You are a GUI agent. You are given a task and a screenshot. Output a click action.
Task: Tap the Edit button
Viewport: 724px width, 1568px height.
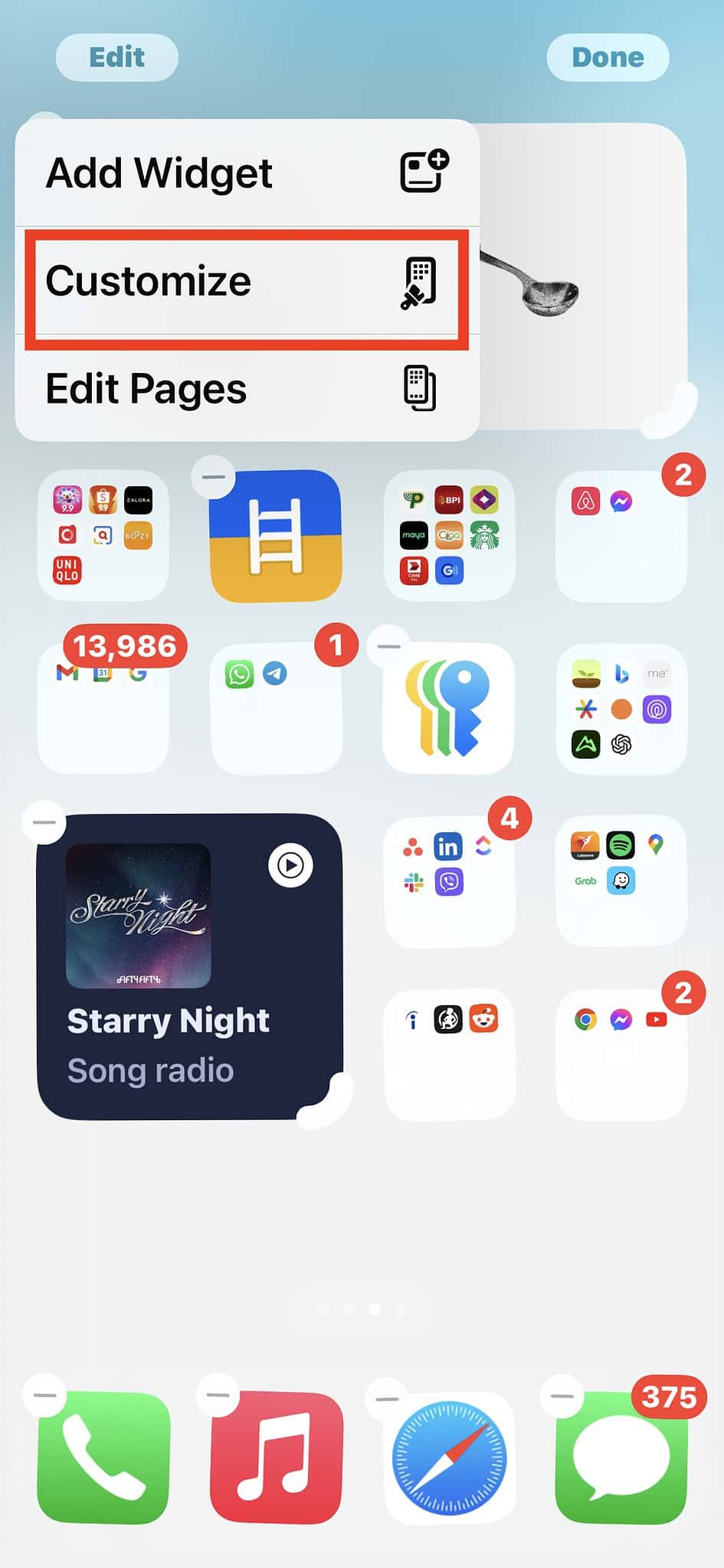[116, 57]
